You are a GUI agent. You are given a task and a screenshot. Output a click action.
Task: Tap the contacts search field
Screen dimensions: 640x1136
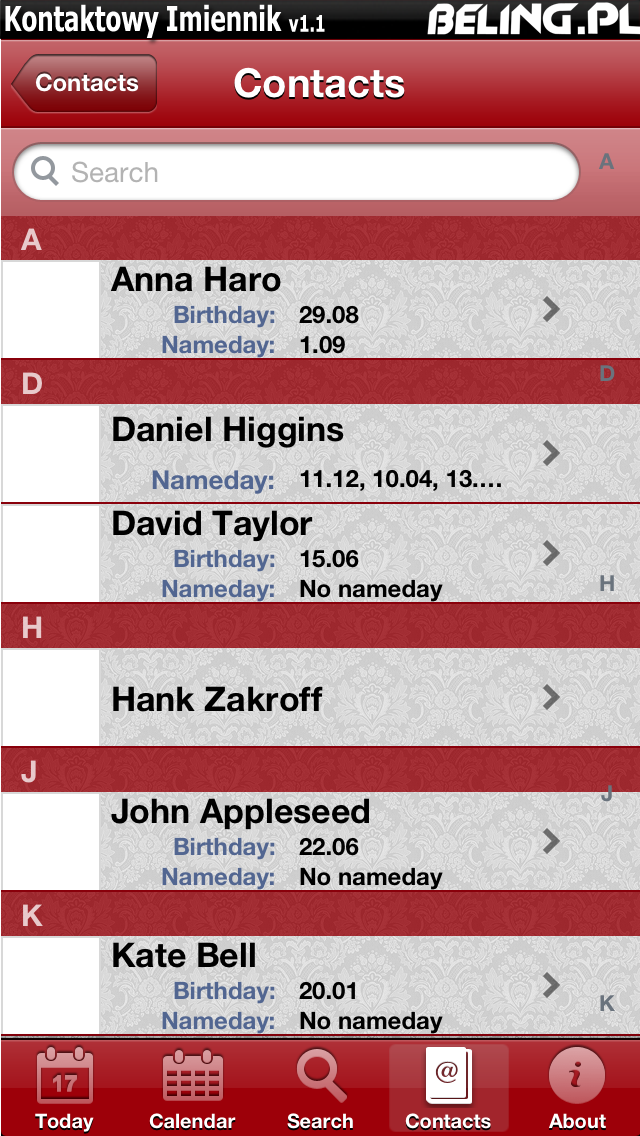click(x=296, y=172)
